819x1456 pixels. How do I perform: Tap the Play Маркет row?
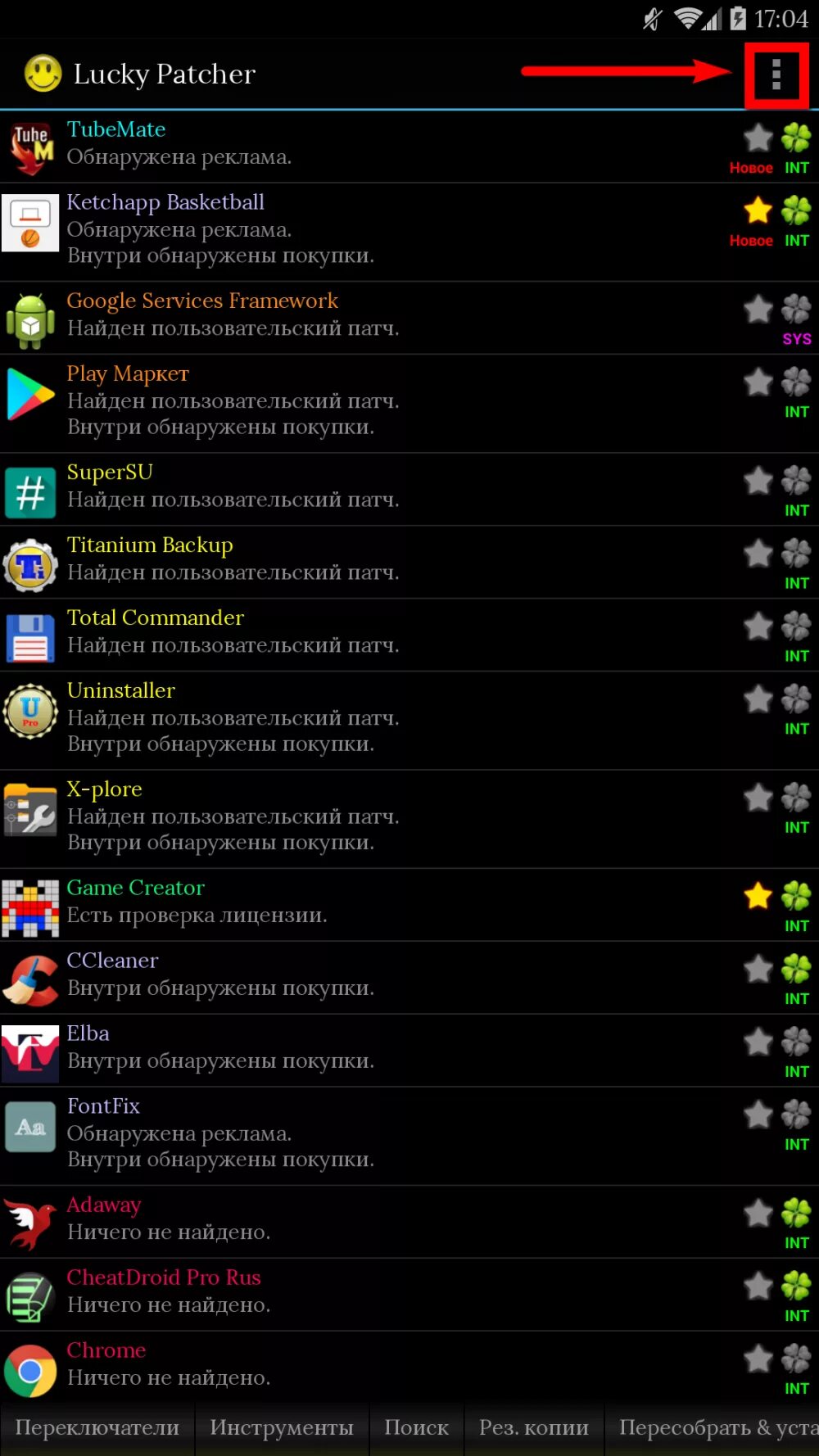coord(409,404)
